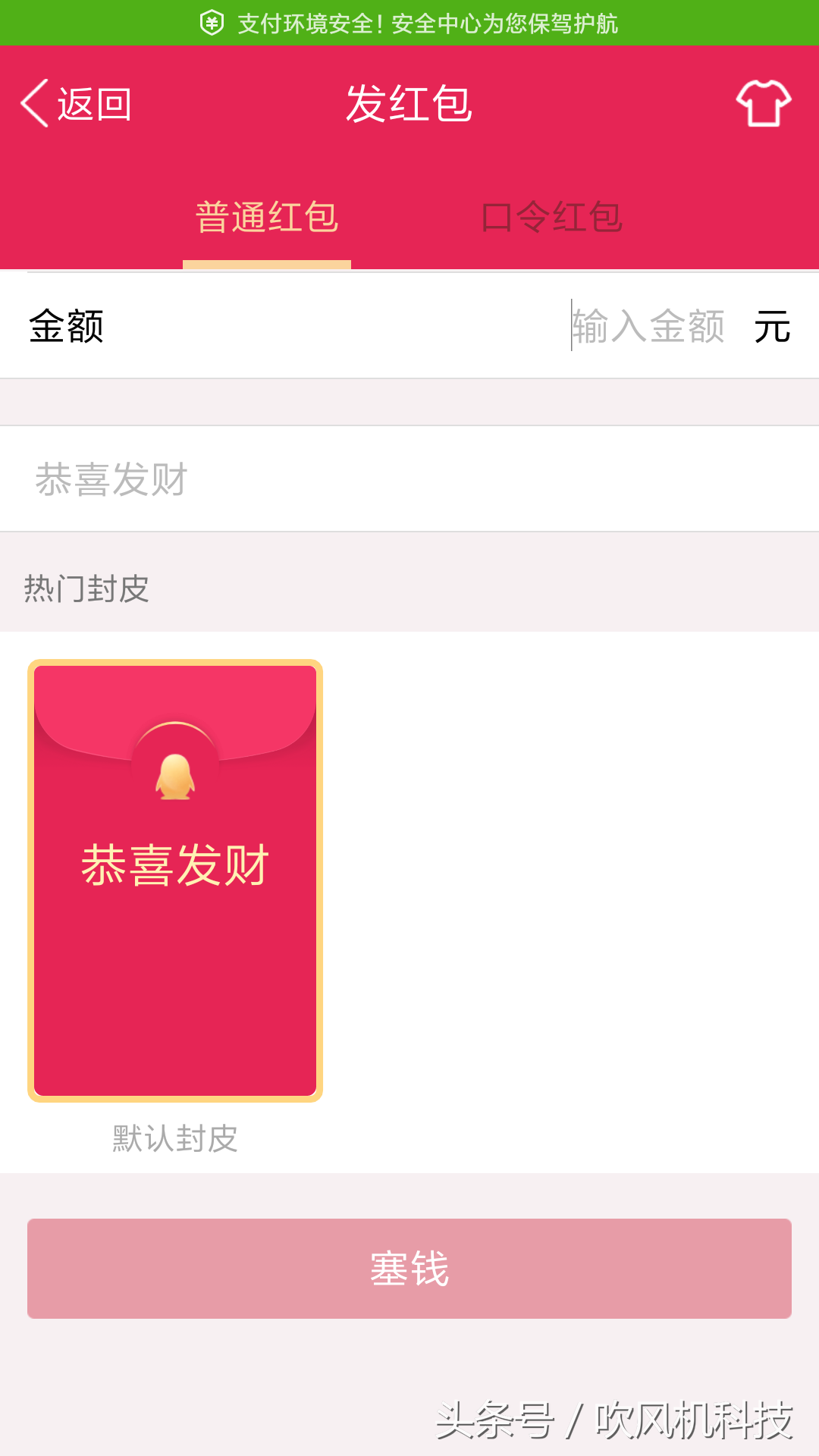Edit the 恭喜发财 greeting message field
This screenshot has width=819, height=1456.
(x=409, y=479)
